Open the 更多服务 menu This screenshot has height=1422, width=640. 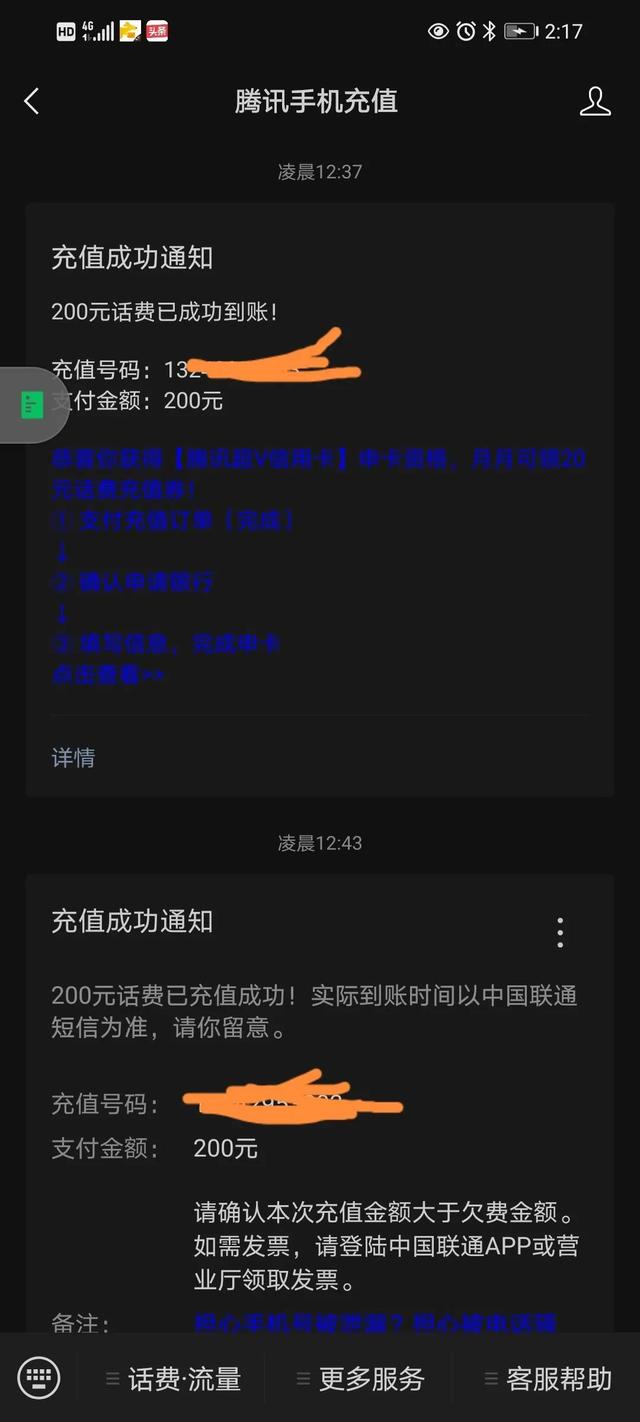(361, 1379)
